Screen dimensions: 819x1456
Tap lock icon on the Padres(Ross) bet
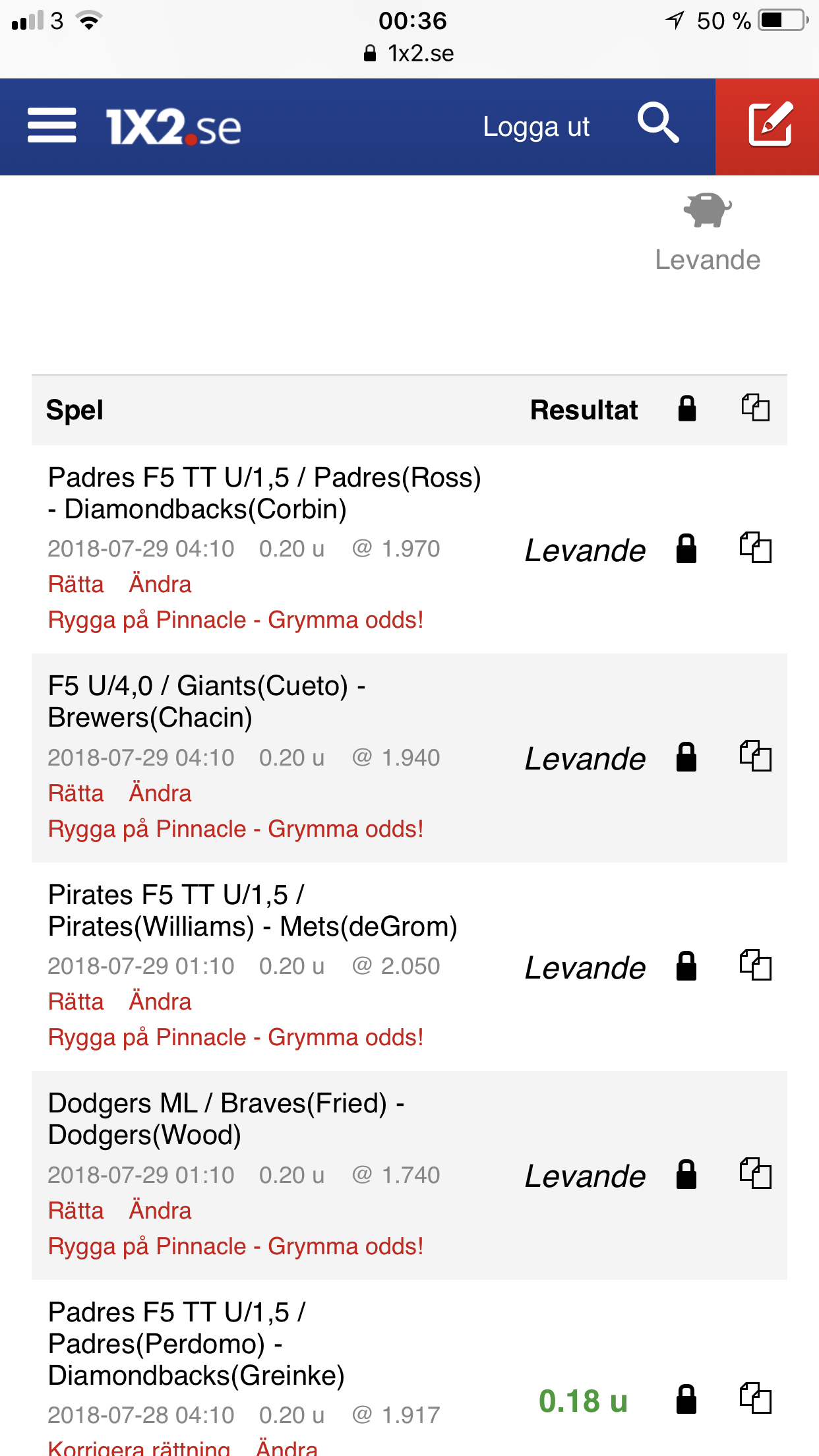(686, 548)
